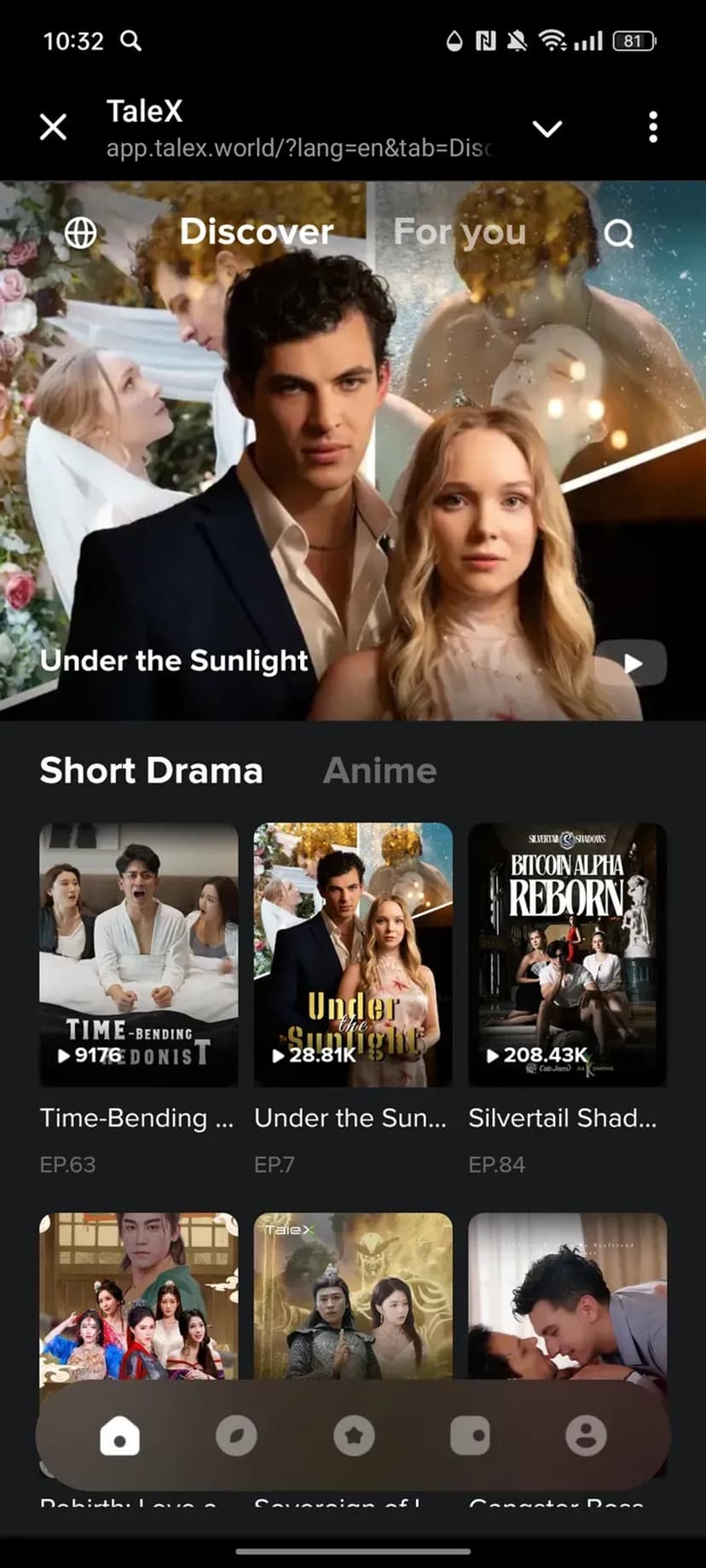Screen dimensions: 706x1568
Task: Open the star favorites tab
Action: coord(354,1436)
